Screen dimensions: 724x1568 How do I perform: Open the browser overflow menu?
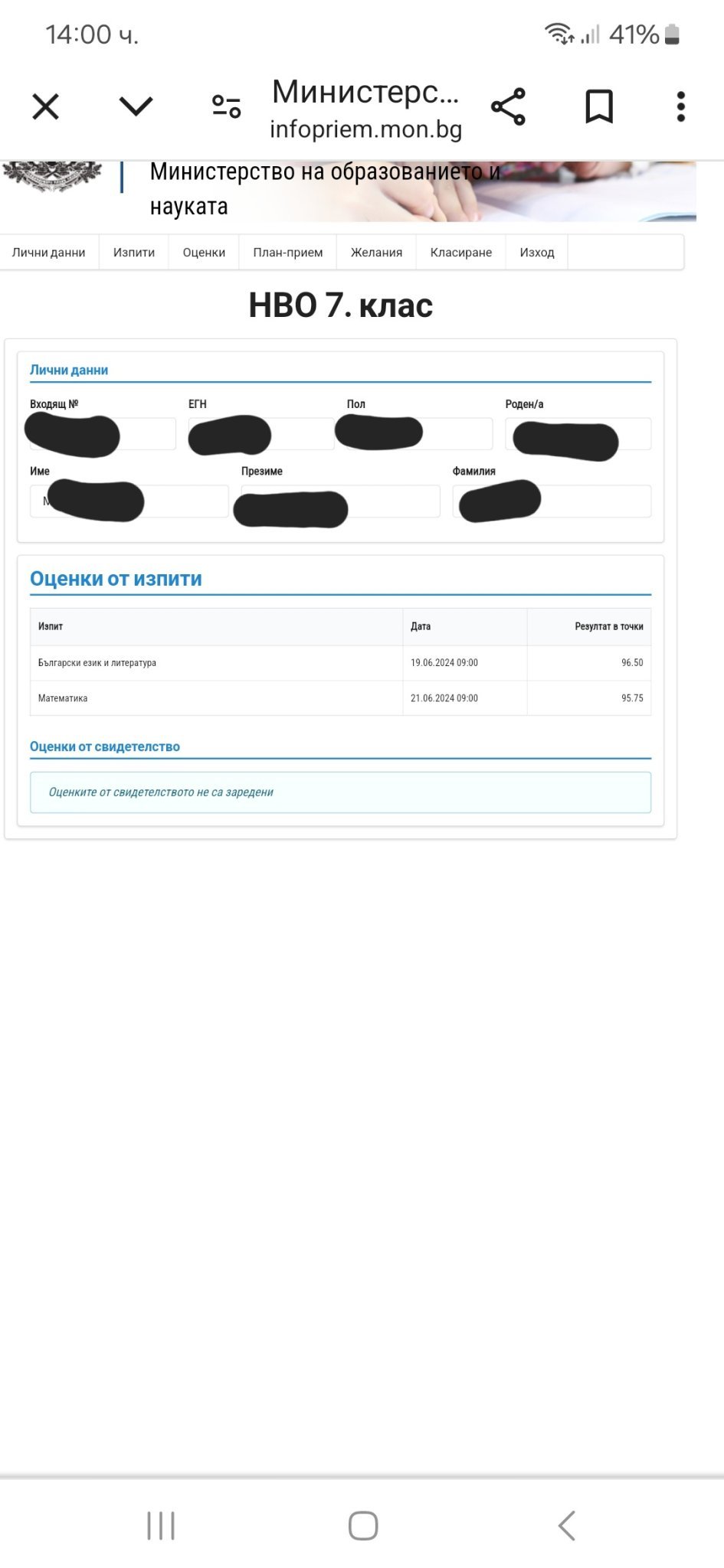point(680,106)
